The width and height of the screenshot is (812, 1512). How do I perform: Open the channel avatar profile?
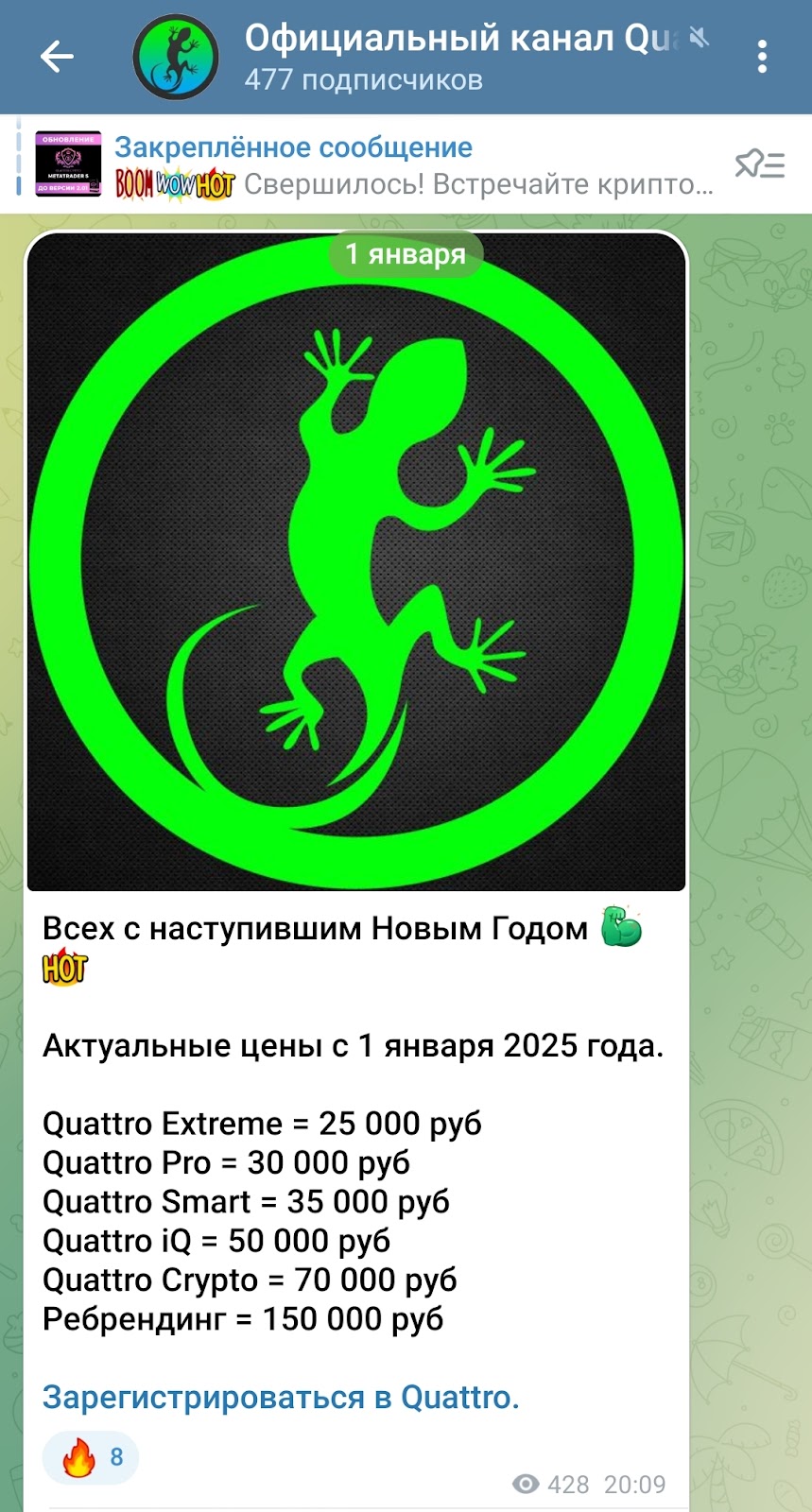click(x=176, y=58)
